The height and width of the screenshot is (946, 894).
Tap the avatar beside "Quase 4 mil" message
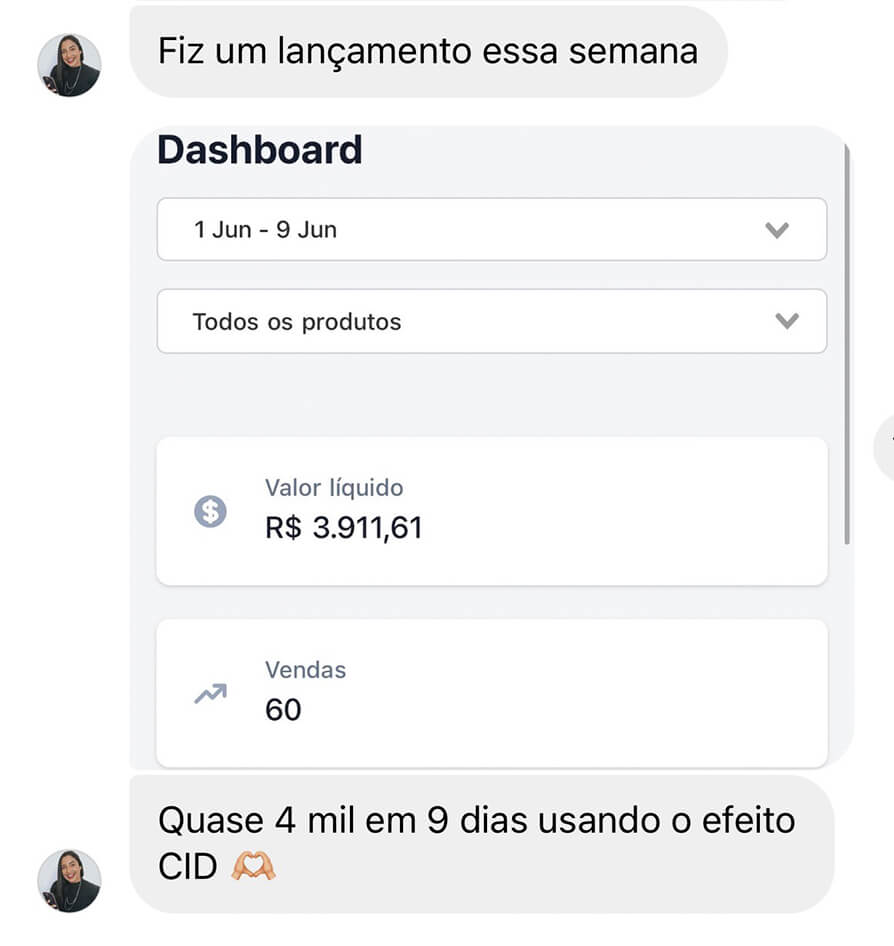point(69,880)
